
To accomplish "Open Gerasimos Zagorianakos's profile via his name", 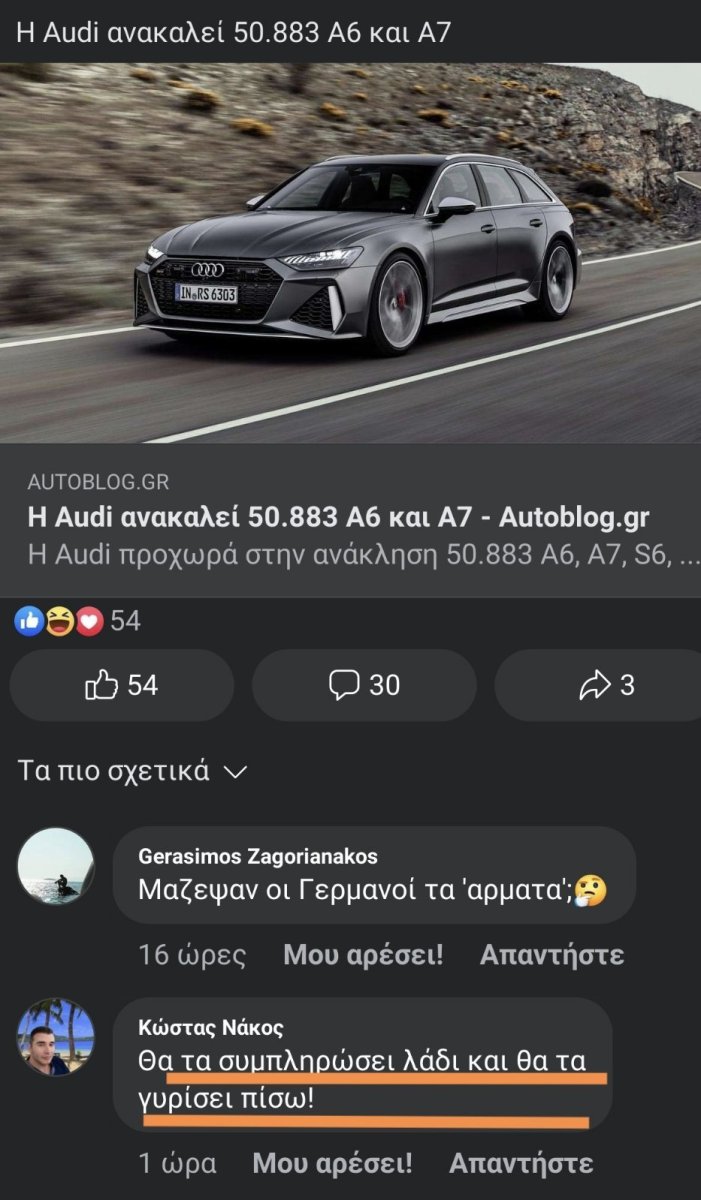I will point(258,856).
